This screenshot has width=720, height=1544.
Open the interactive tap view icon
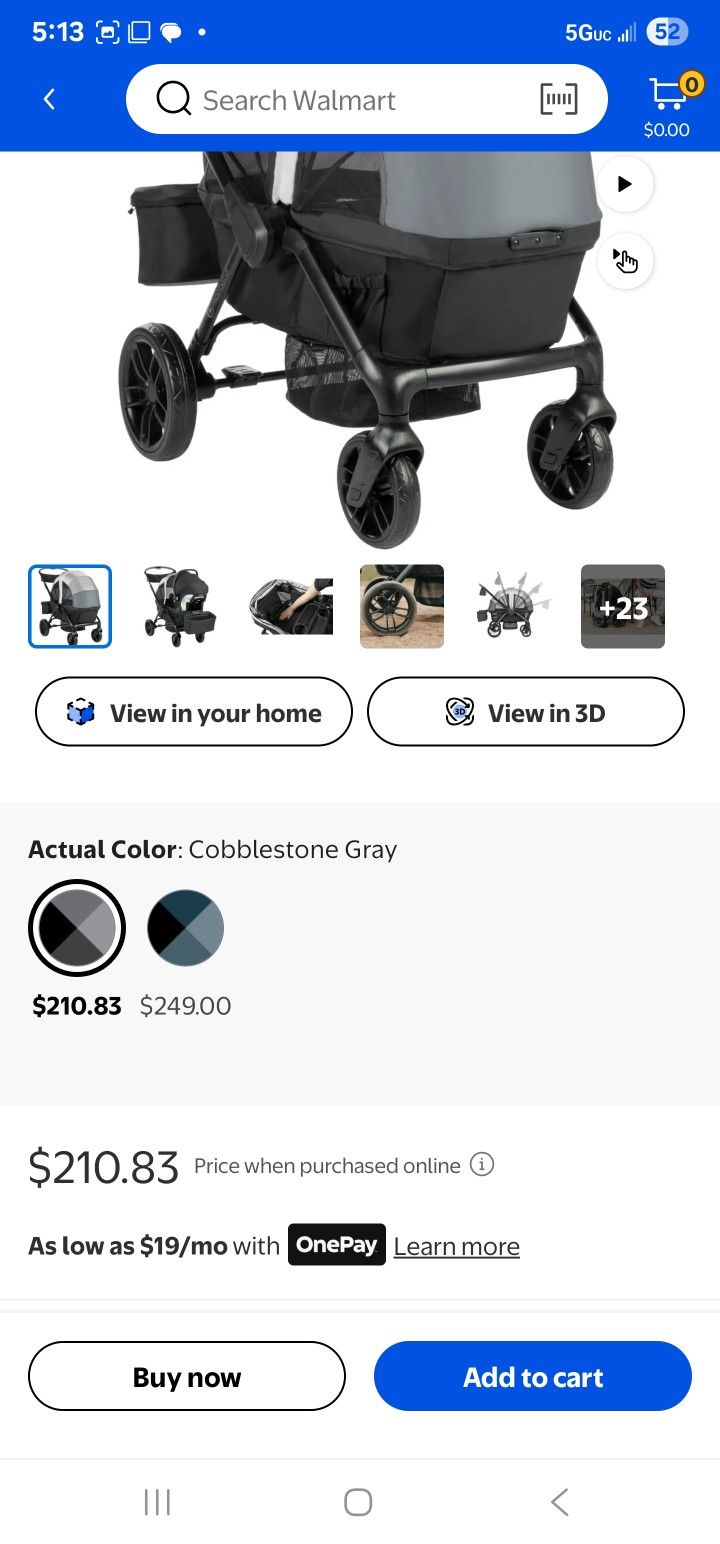pyautogui.click(x=625, y=261)
